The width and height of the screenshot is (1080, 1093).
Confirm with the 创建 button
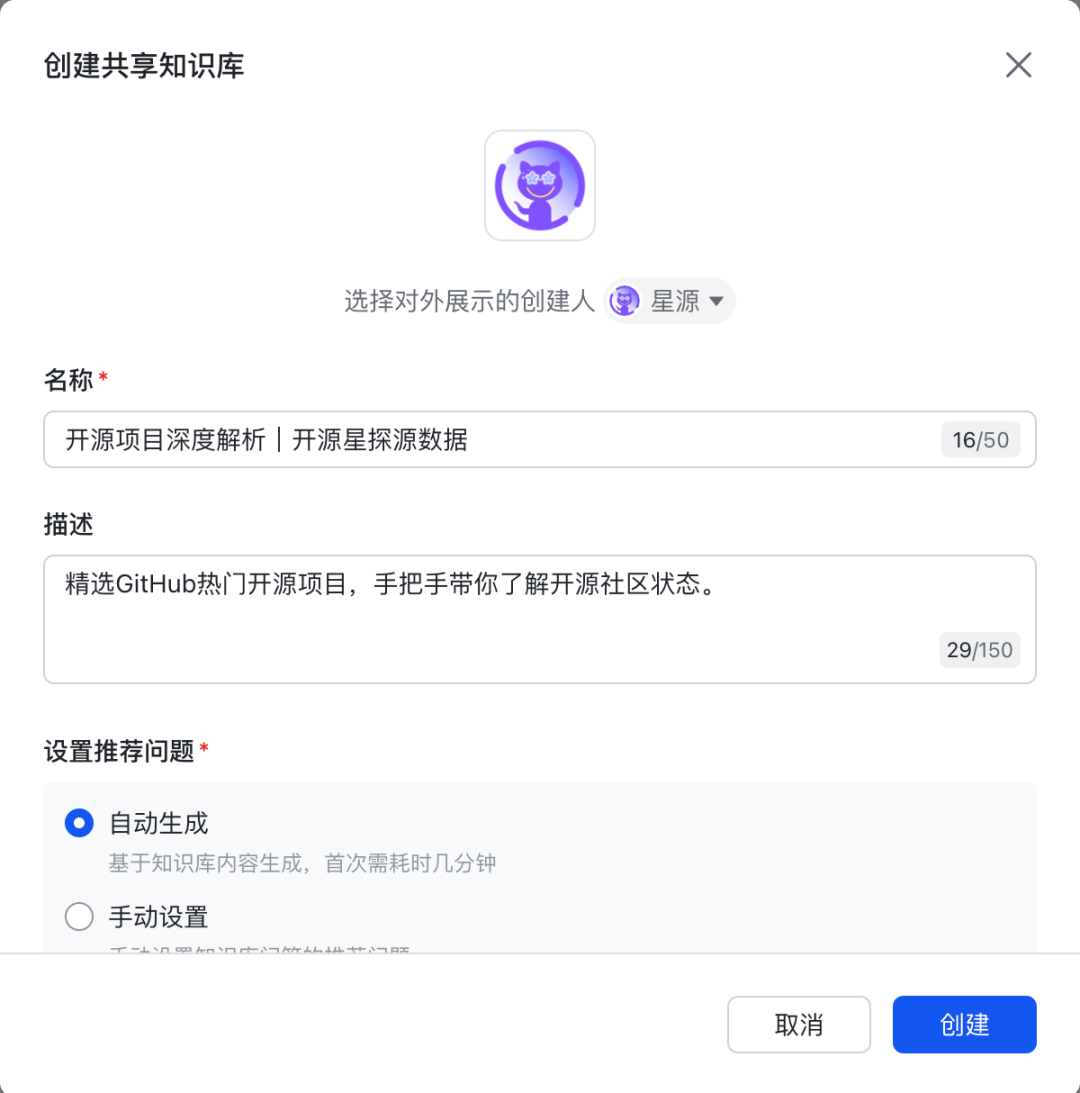[x=964, y=1024]
